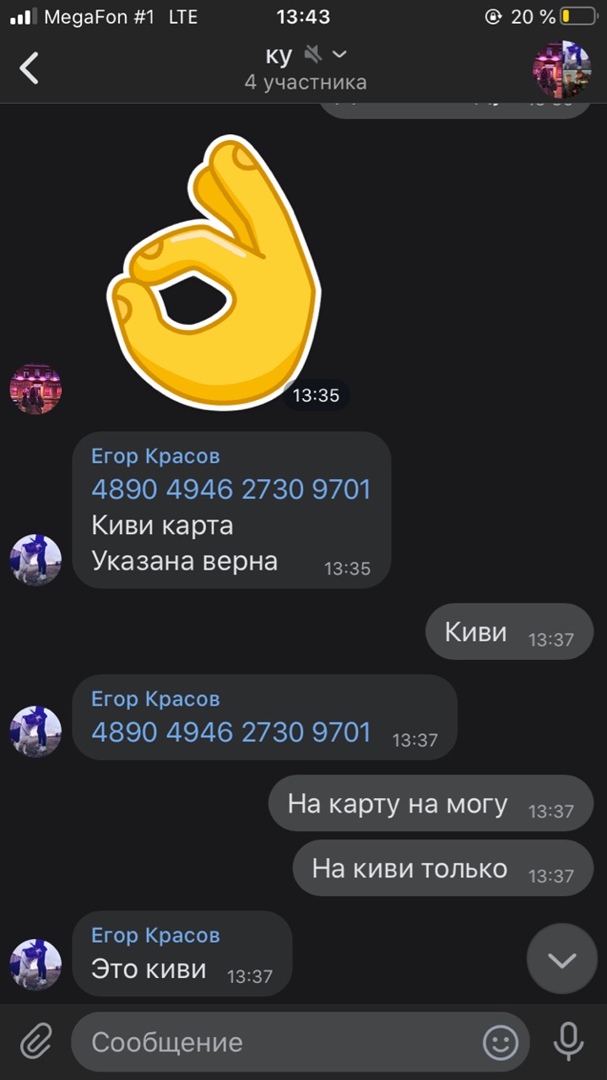
Task: Open the sender's avatar next to the sticker
Action: (x=36, y=389)
